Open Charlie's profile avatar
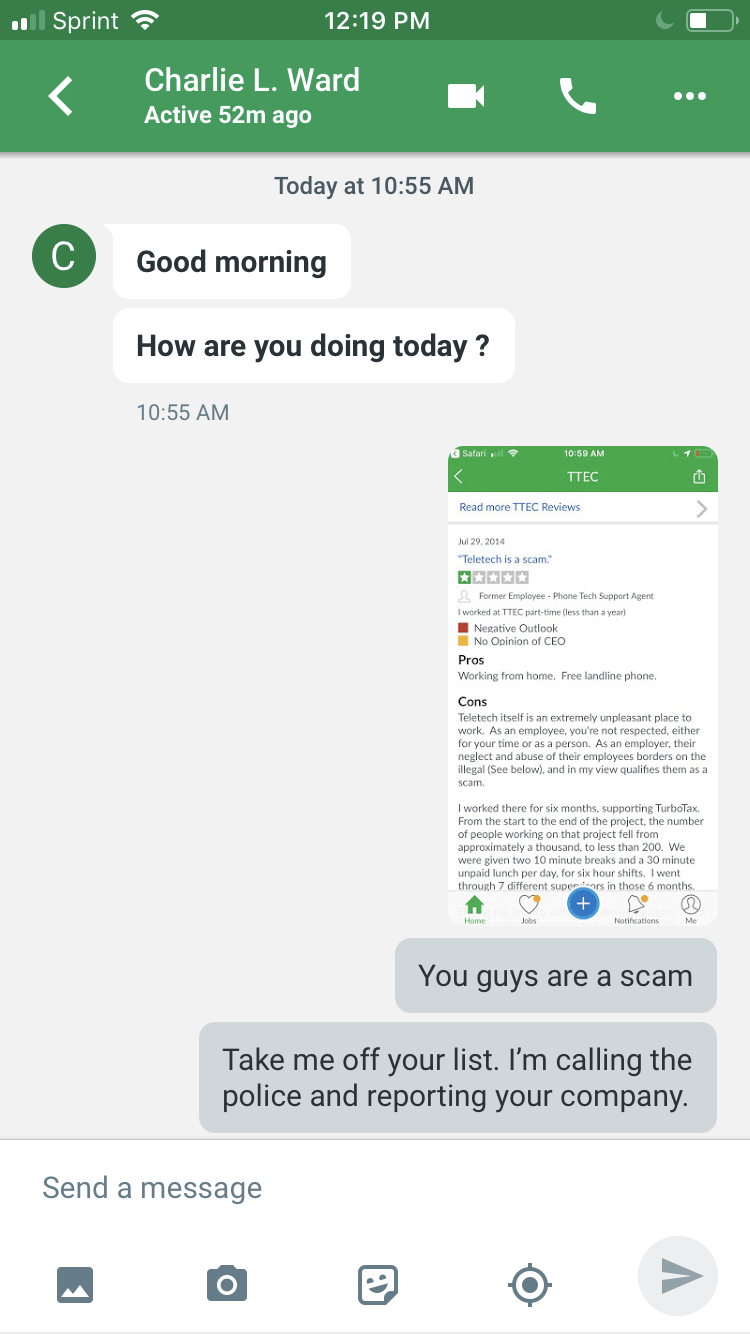 (x=63, y=257)
